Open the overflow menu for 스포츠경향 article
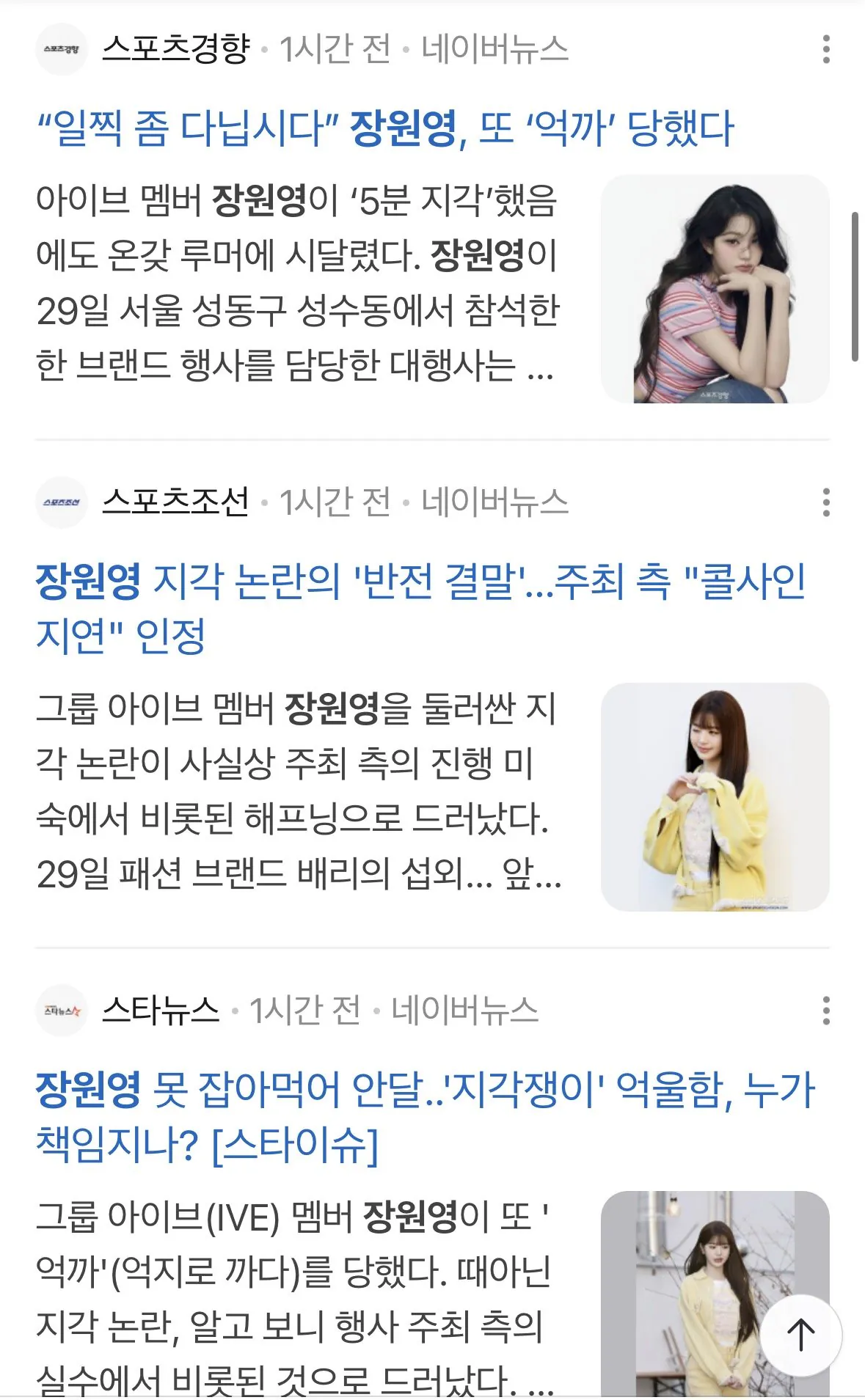The height and width of the screenshot is (1400, 865). click(826, 49)
